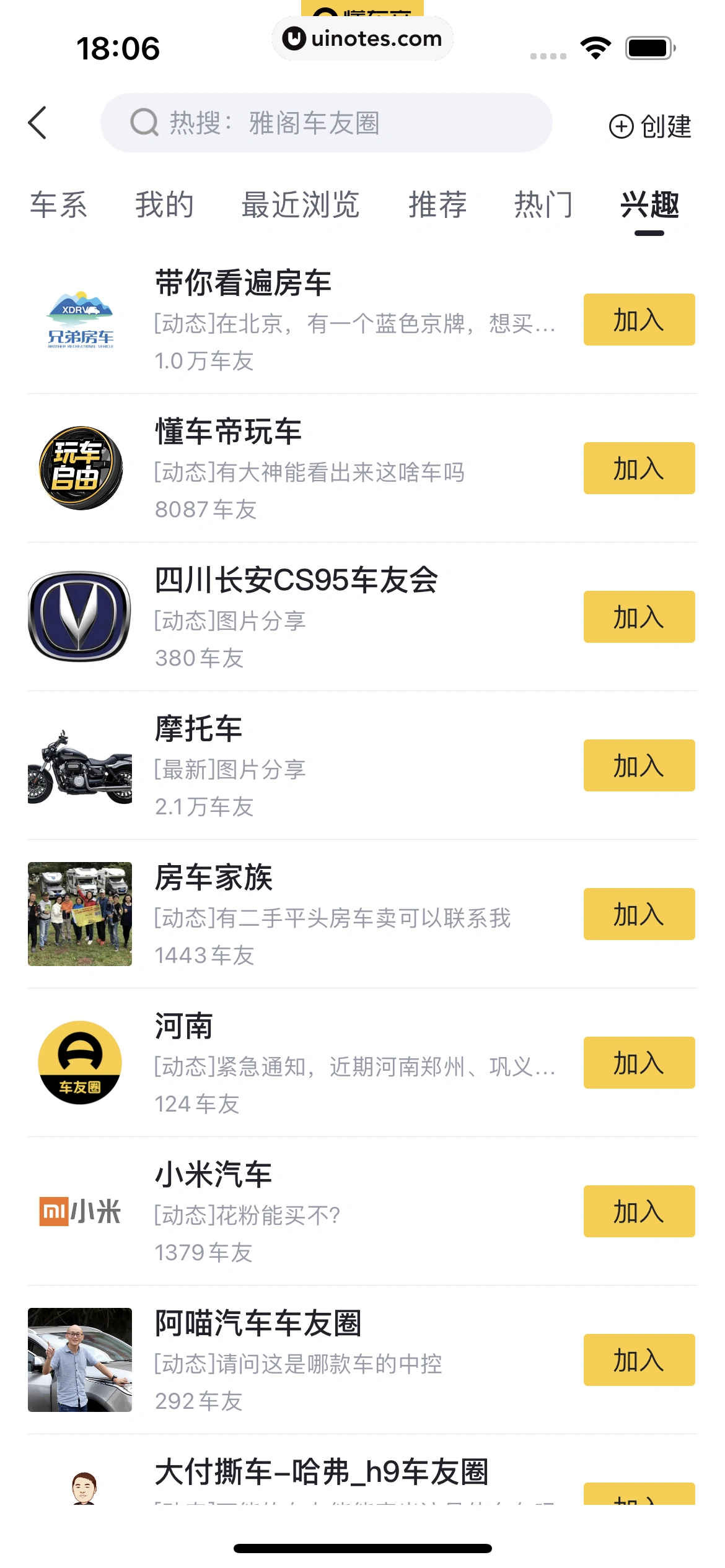Open the 摩托车 circle page
This screenshot has height=1568, width=725.
coord(198,730)
